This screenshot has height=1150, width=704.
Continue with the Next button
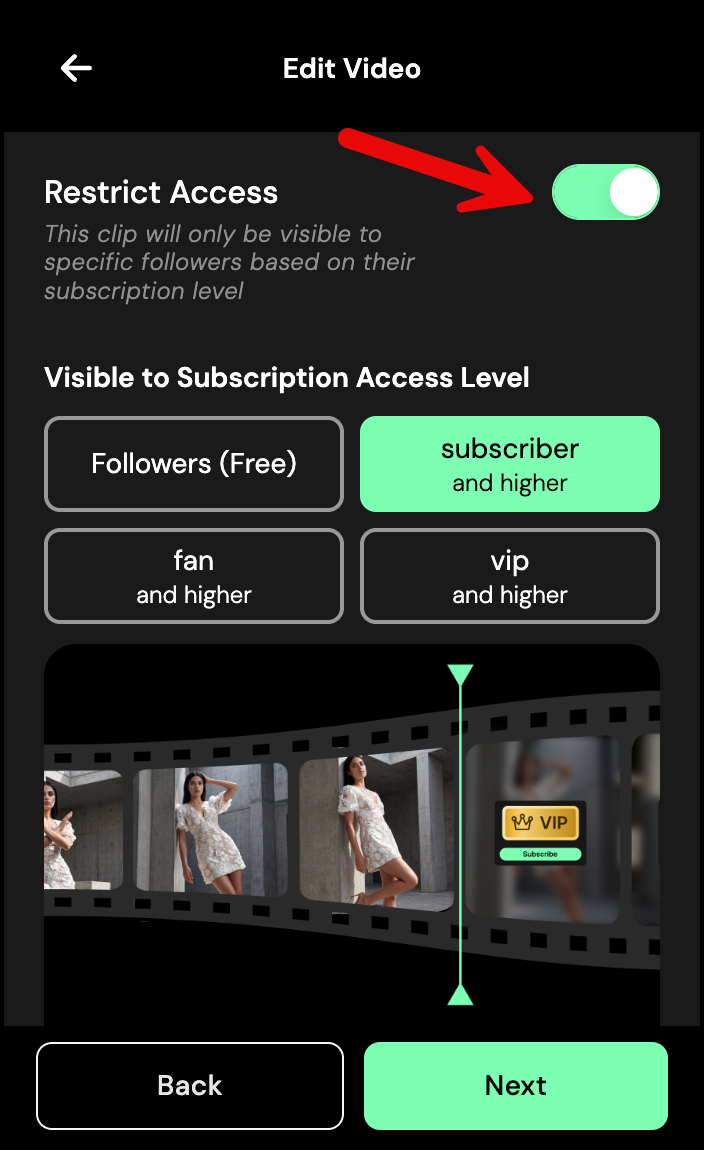tap(516, 1085)
